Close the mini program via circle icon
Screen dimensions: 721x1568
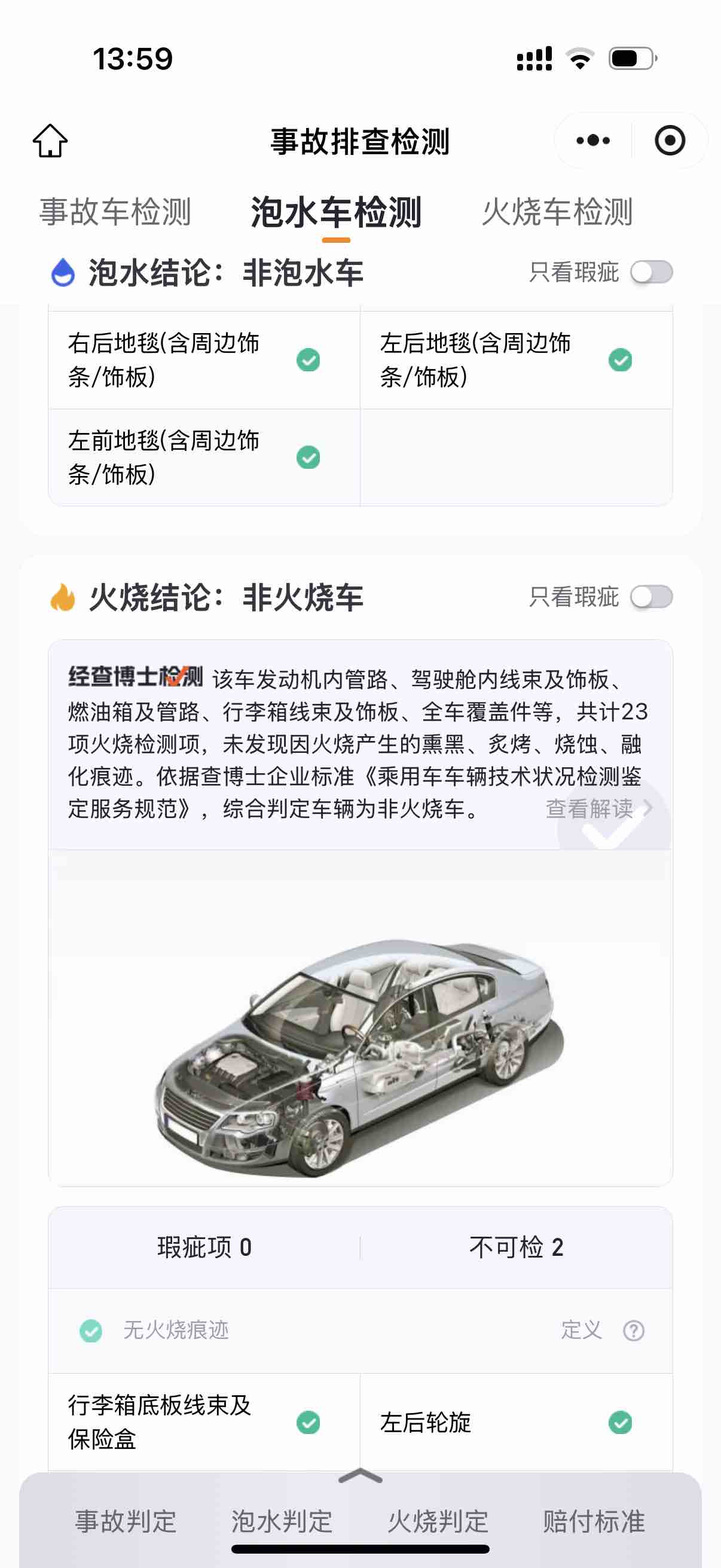coord(669,141)
